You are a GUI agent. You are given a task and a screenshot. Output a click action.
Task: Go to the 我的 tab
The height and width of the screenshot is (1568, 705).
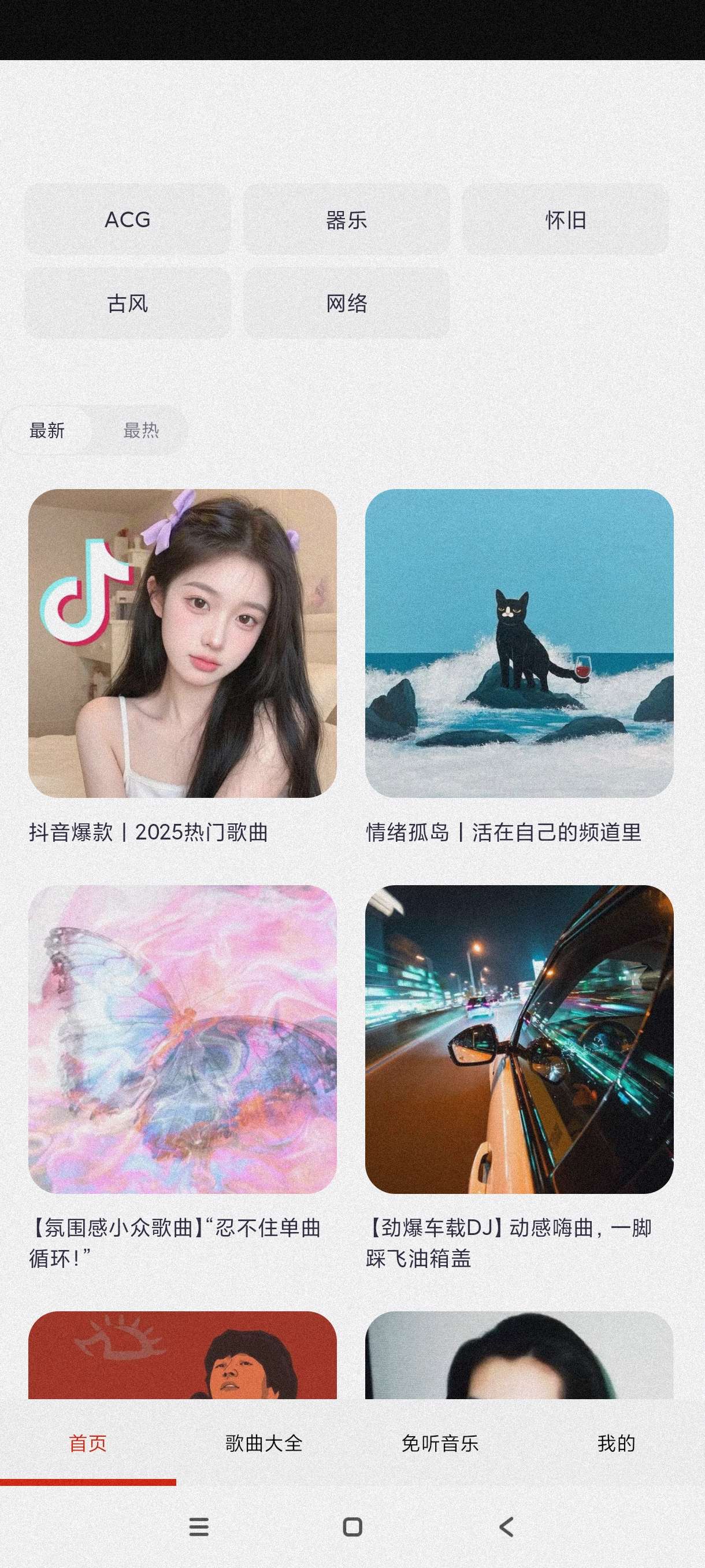pos(616,1443)
